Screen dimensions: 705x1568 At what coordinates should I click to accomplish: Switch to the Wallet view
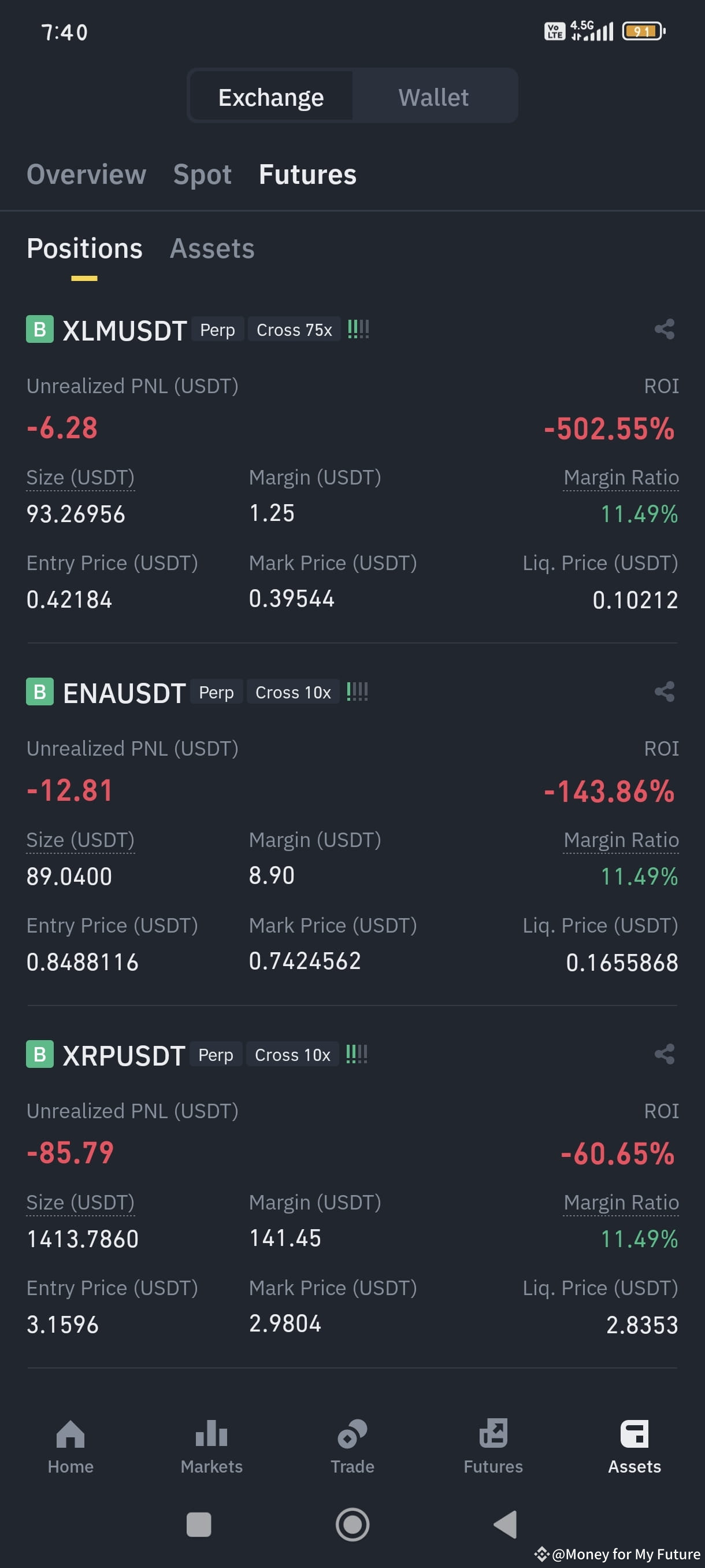click(x=434, y=95)
